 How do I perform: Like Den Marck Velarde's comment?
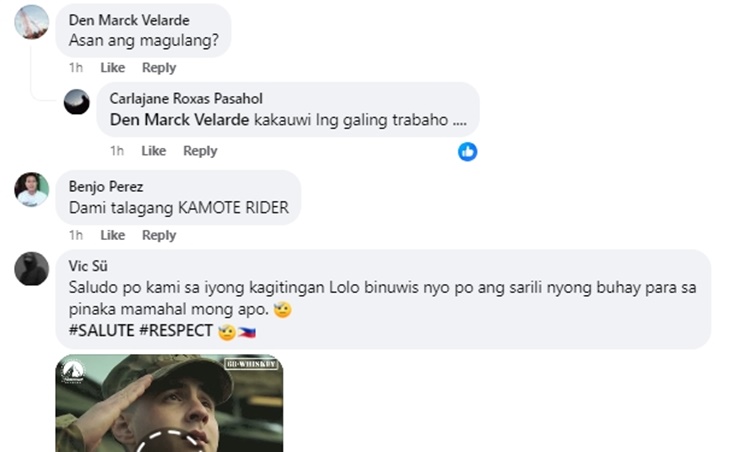tap(113, 68)
